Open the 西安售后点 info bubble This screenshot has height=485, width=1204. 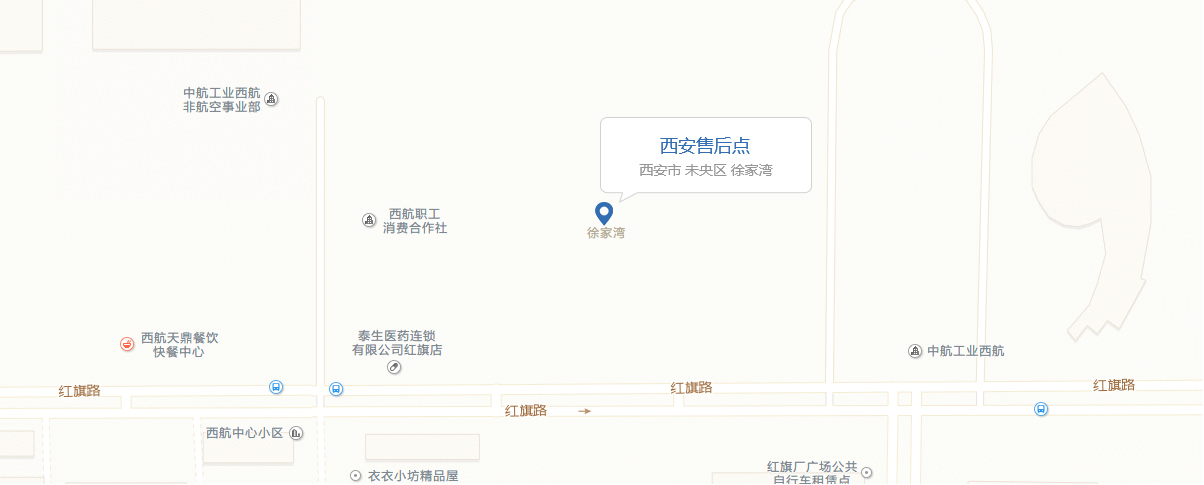[x=705, y=154]
